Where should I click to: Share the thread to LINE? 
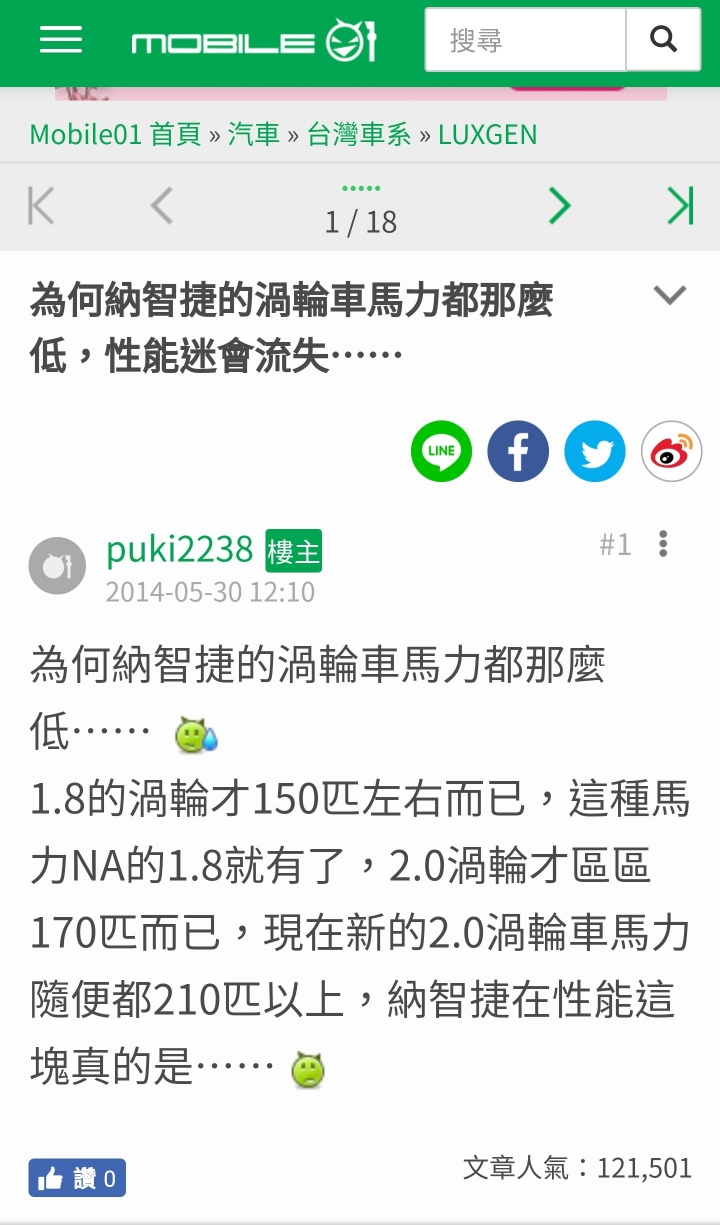(441, 451)
